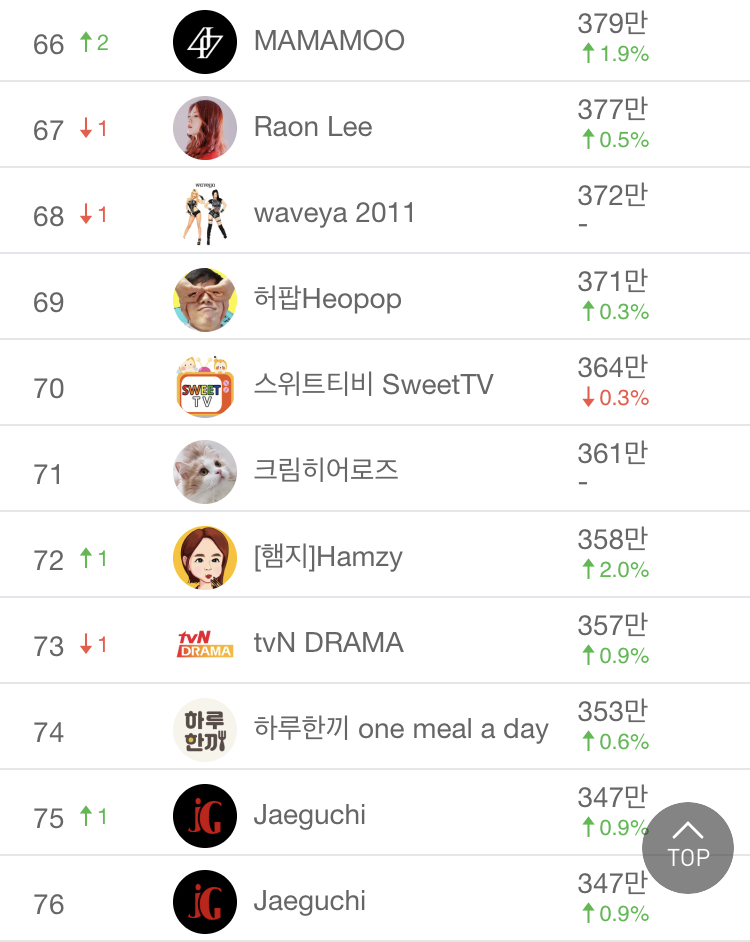Select 하루한끼 one meal a day
The width and height of the screenshot is (750, 942).
[x=375, y=726]
